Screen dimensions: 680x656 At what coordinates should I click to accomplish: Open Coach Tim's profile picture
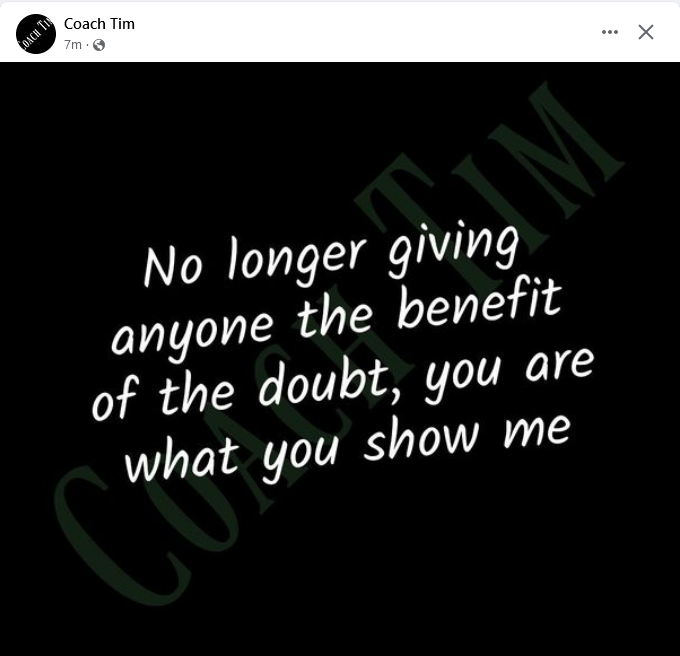coord(36,34)
